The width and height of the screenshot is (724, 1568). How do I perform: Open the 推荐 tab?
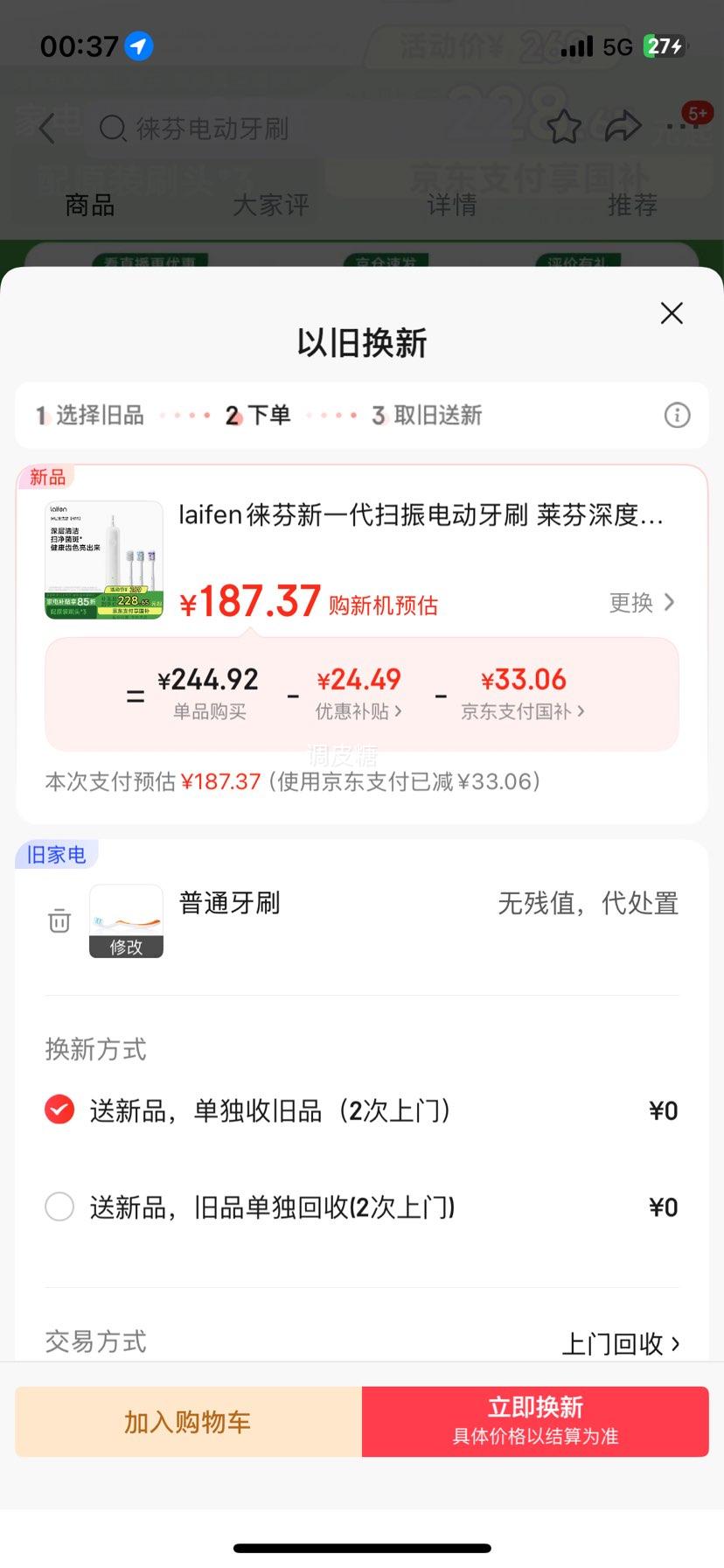click(x=632, y=205)
